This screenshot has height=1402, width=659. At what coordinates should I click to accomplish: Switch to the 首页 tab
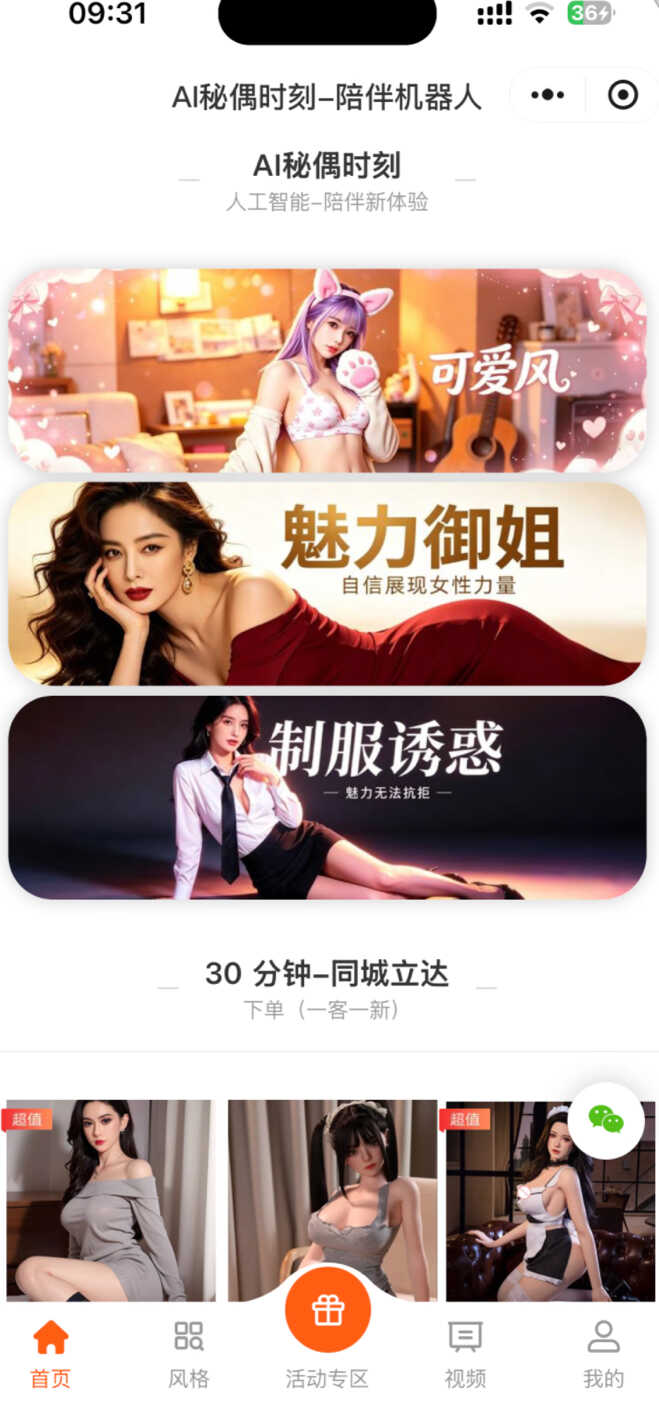coord(50,1354)
